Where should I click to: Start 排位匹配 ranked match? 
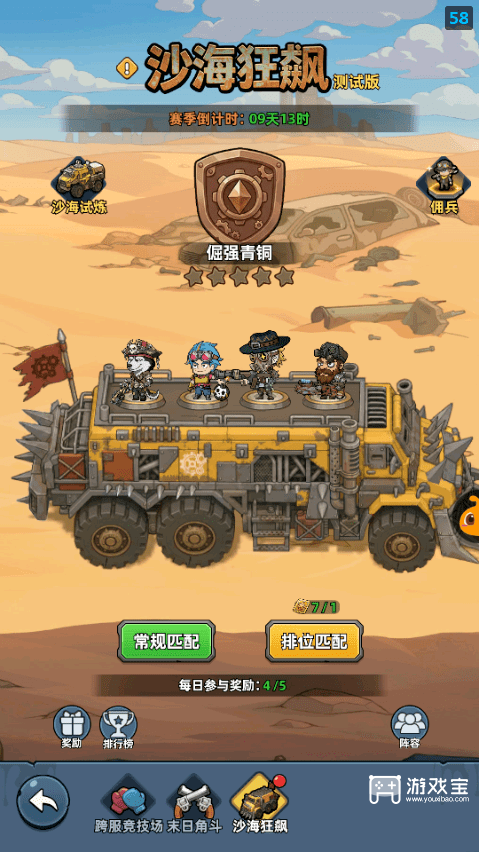[314, 642]
